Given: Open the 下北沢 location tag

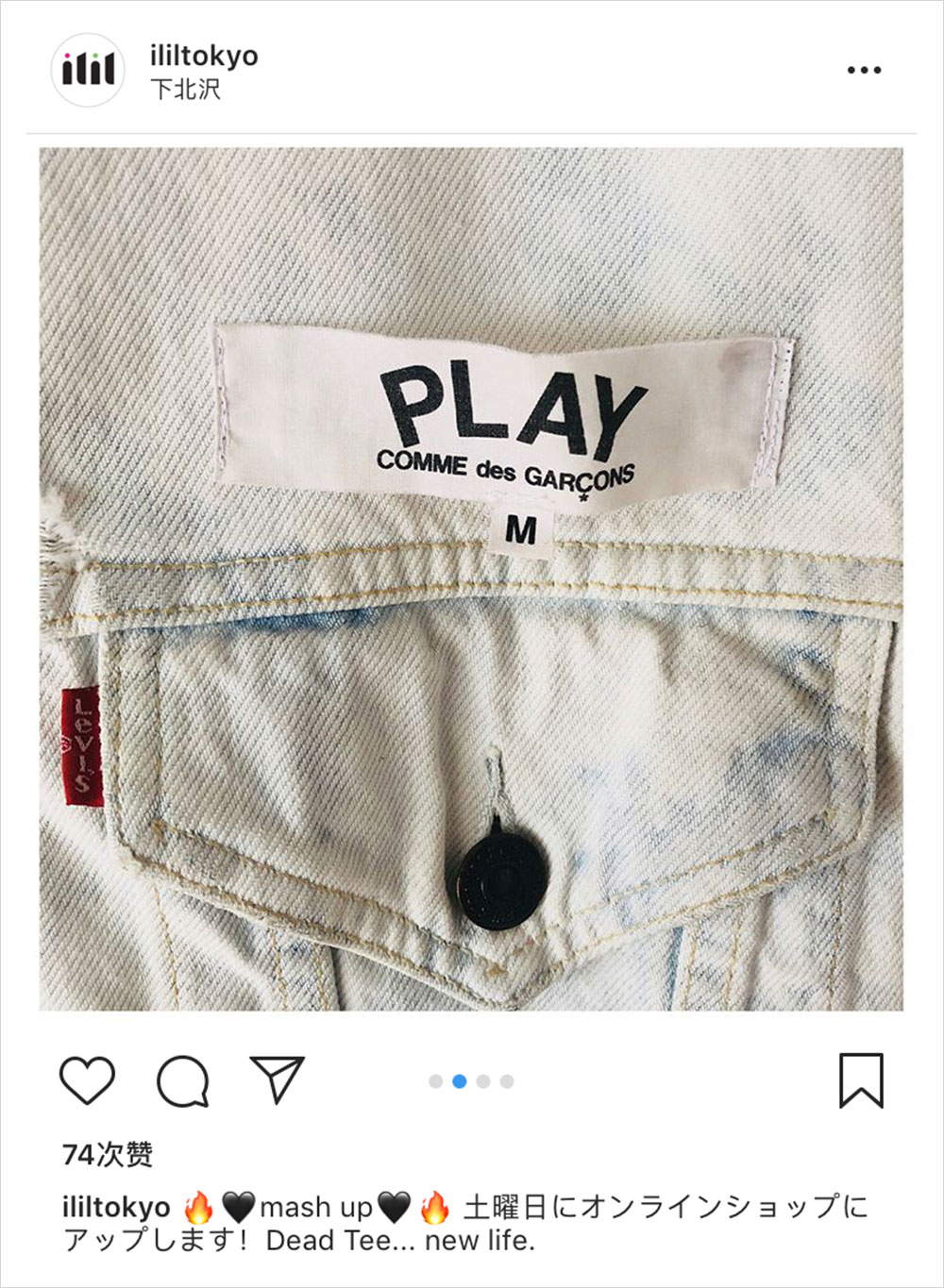Looking at the screenshot, I should click(x=185, y=90).
